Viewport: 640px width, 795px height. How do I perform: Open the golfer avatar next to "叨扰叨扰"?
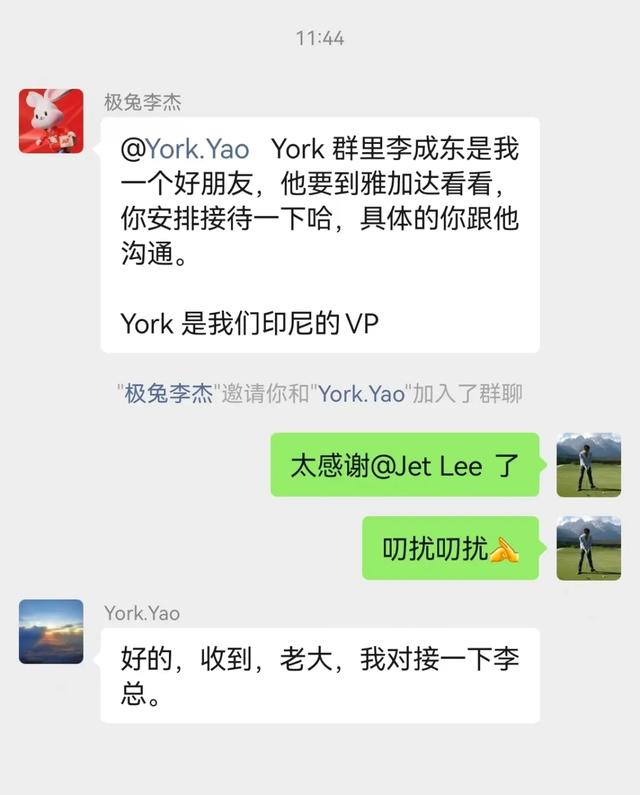588,547
